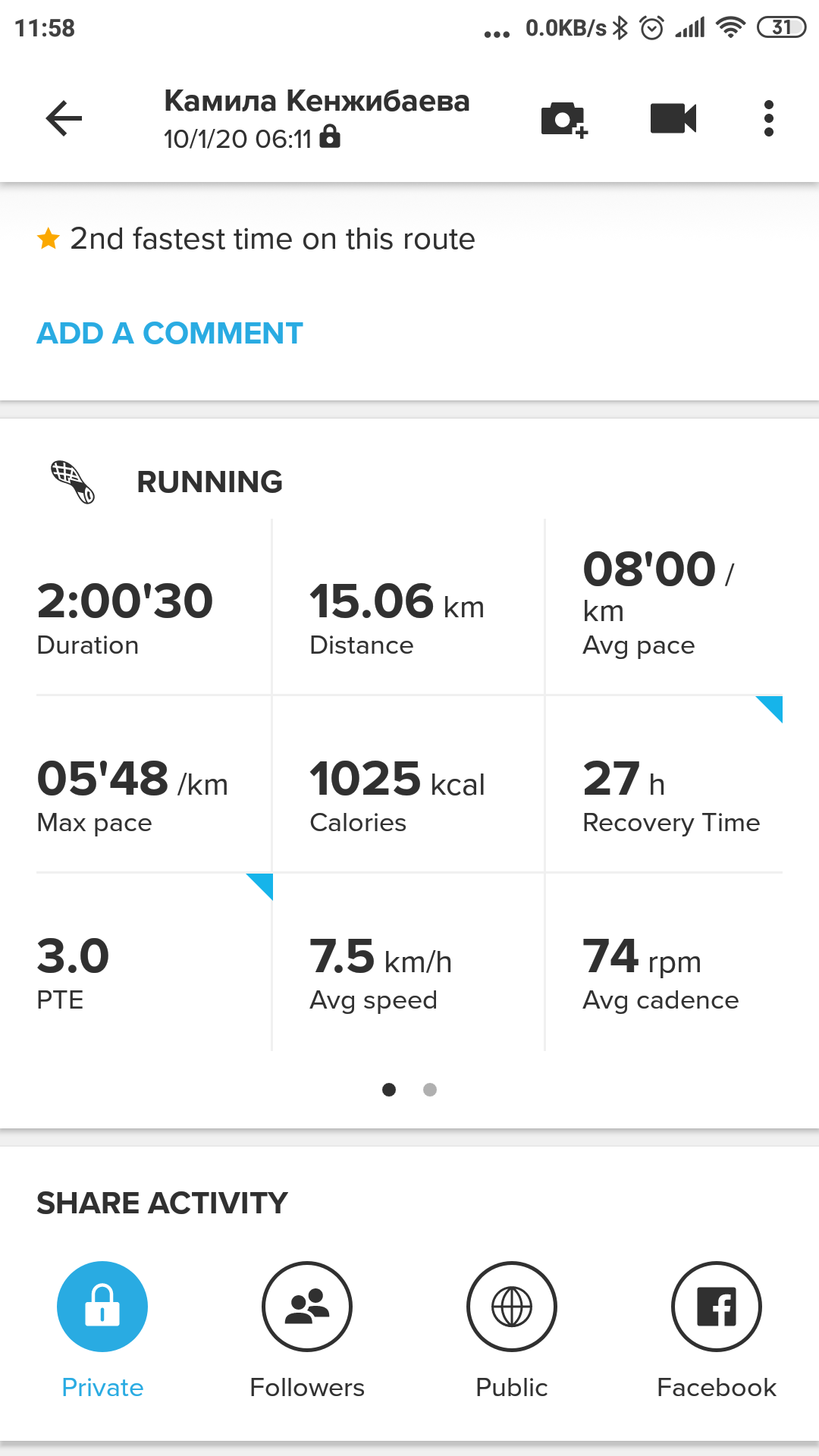
Task: Set sharing to Private
Action: click(x=102, y=1307)
